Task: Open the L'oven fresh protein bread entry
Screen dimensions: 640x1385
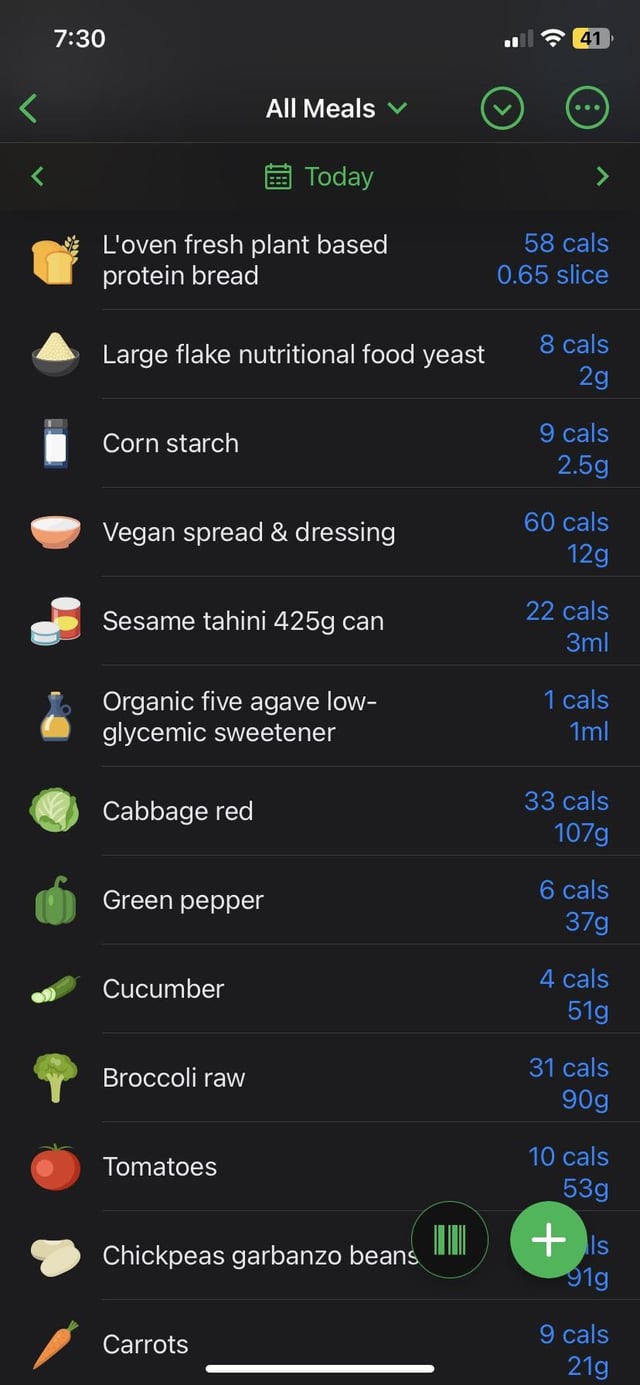Action: pos(320,259)
